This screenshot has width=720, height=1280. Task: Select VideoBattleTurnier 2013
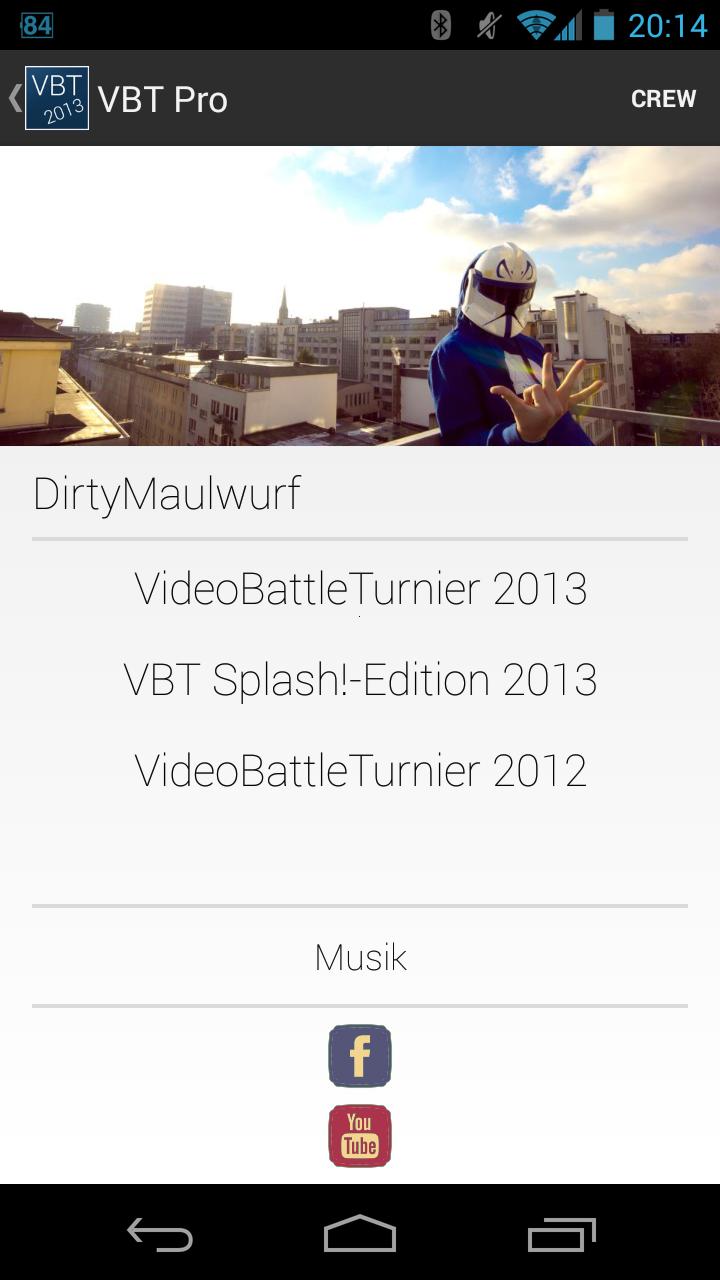(359, 589)
